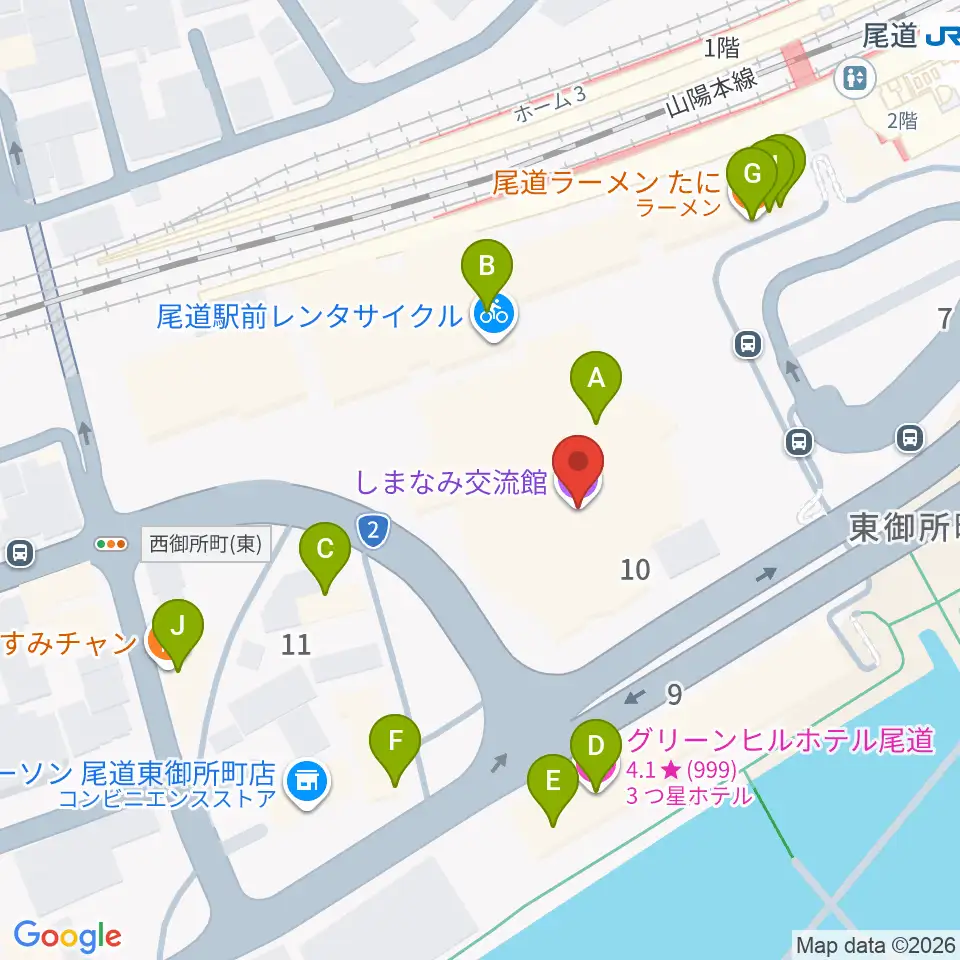Open the ローソン 尾道東御所町店 store icon
Screen dimensions: 960x960
click(x=307, y=783)
